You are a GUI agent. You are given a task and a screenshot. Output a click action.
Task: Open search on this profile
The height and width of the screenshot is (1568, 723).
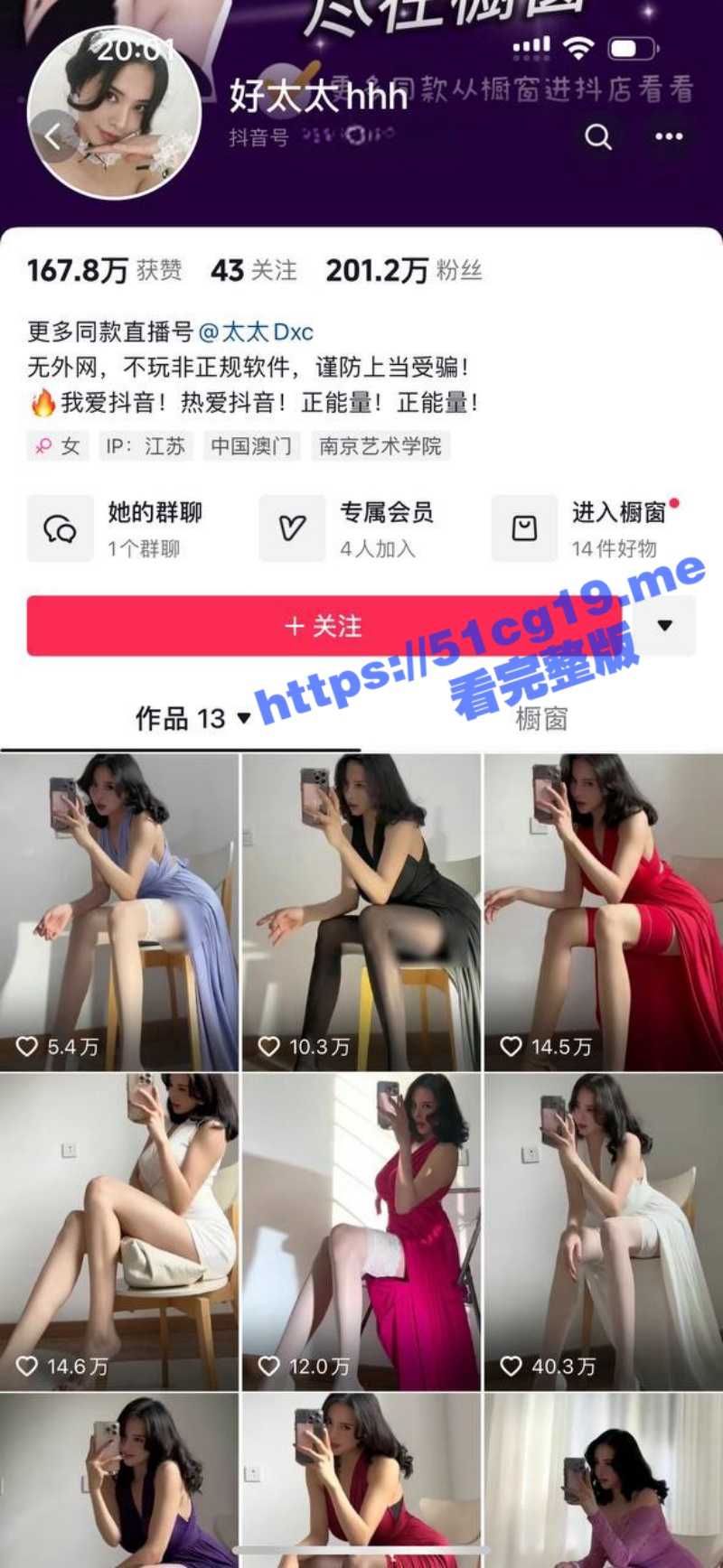[x=598, y=136]
